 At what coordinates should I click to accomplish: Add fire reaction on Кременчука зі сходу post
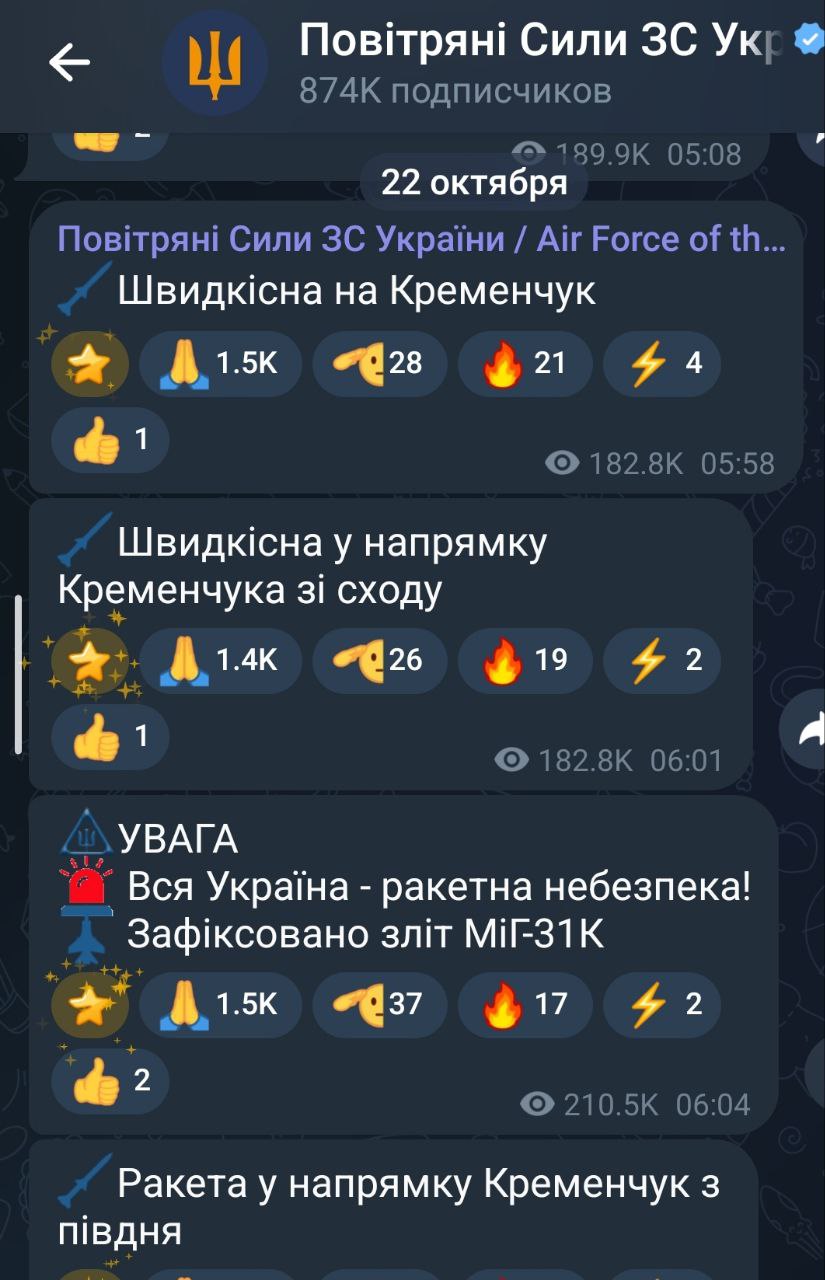pyautogui.click(x=524, y=660)
